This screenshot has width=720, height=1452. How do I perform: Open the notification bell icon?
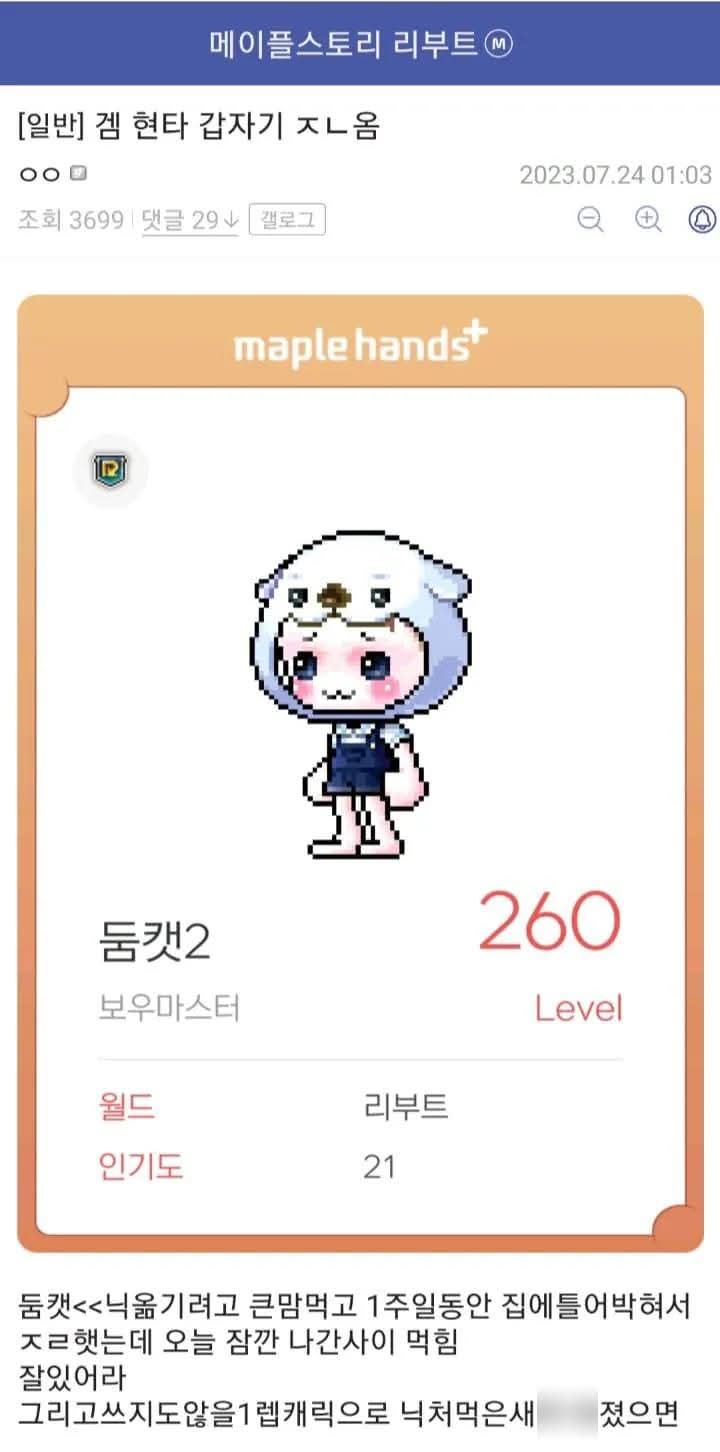coord(704,220)
